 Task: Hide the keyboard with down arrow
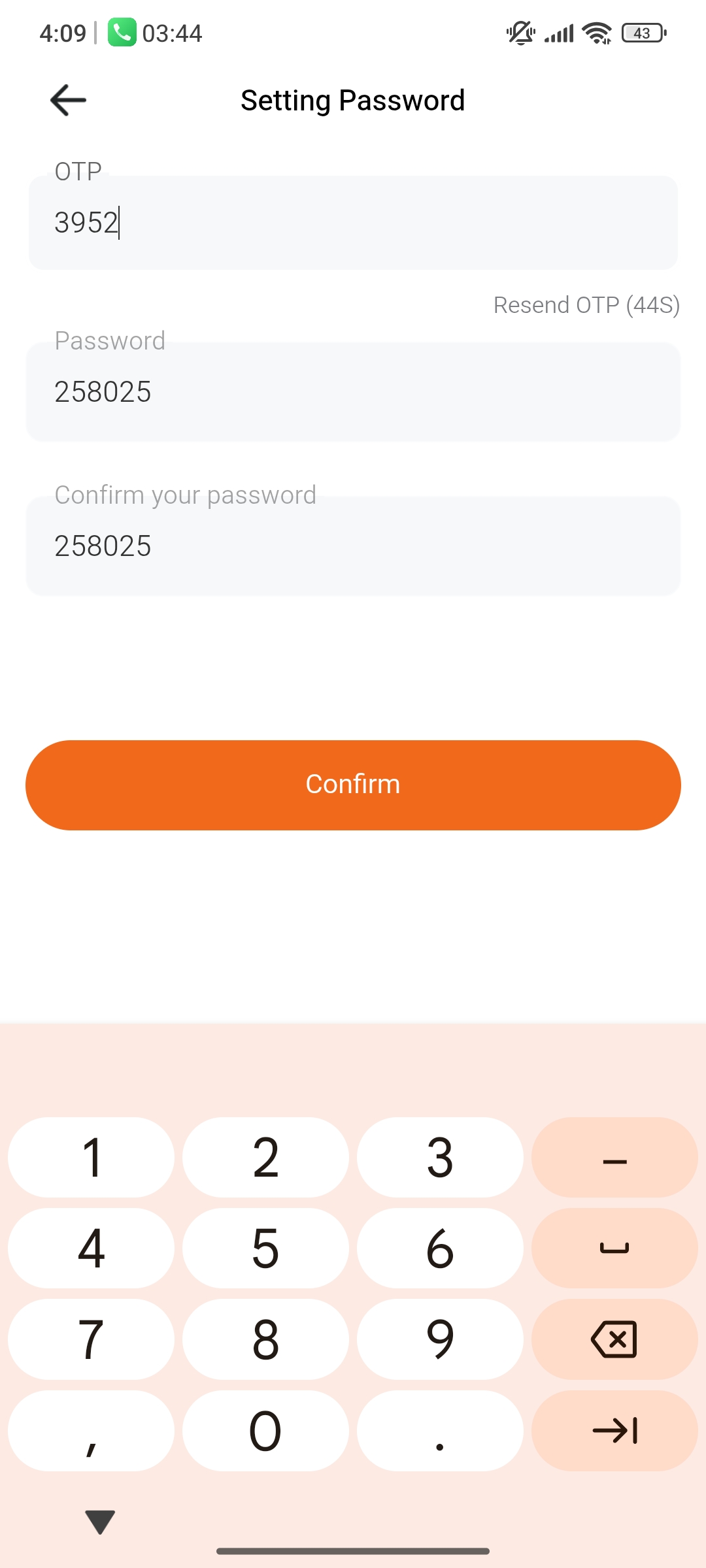coord(100,1522)
